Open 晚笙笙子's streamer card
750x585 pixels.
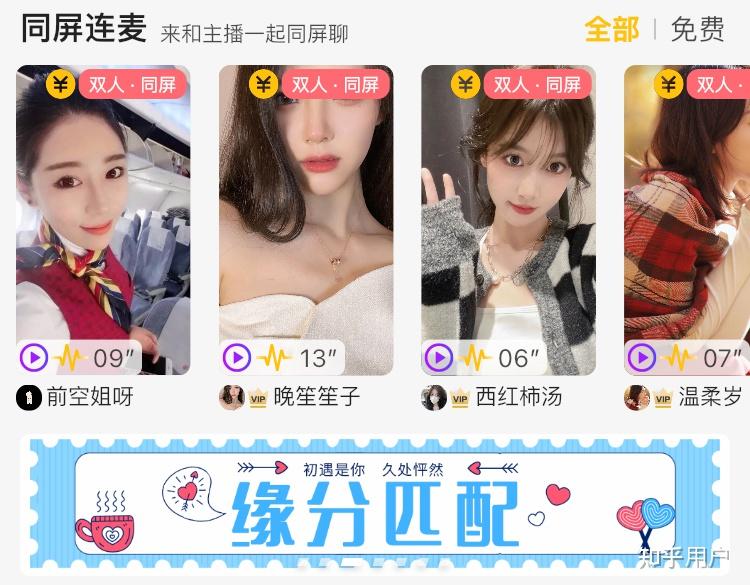(306, 220)
